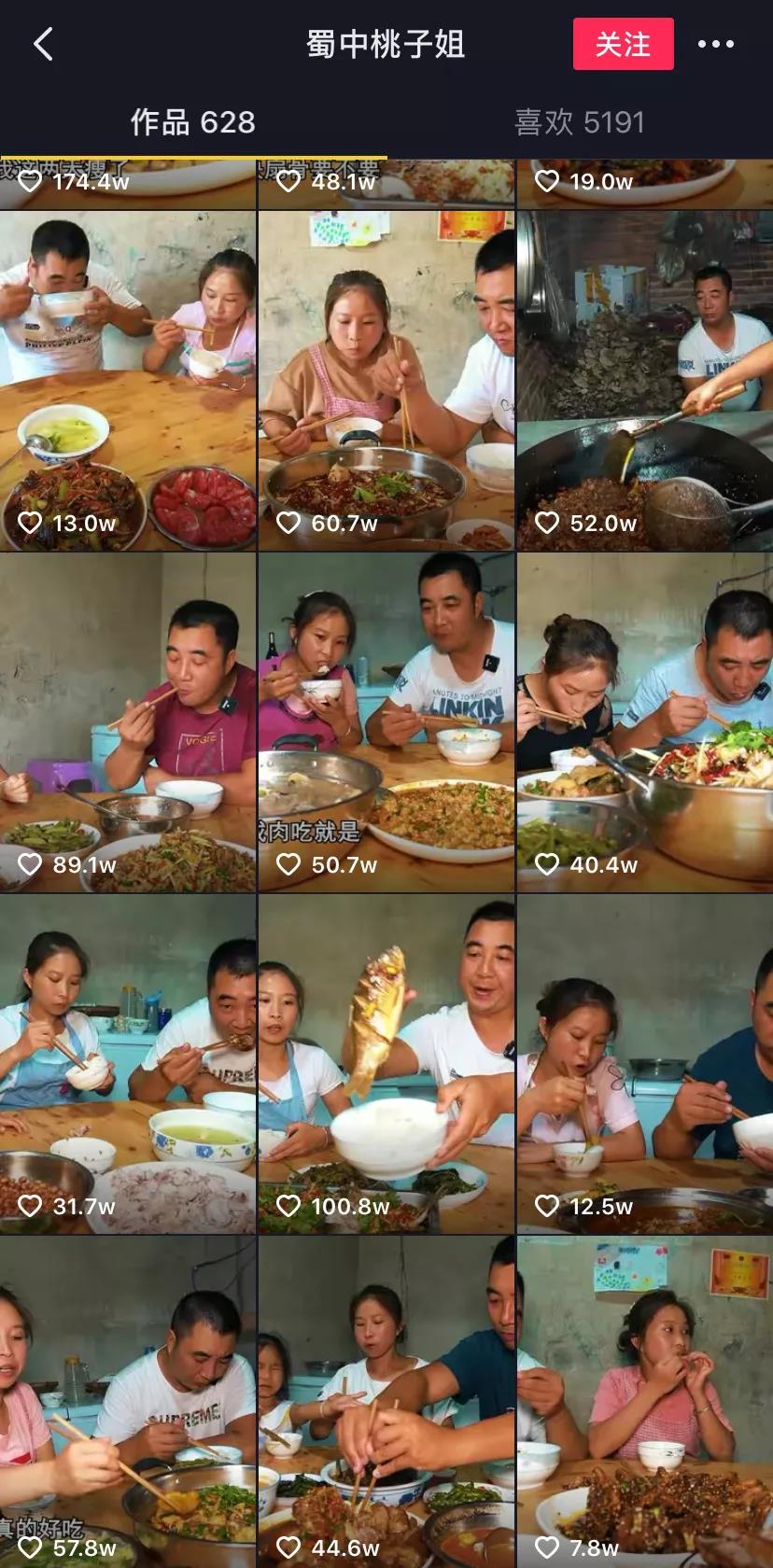Screen dimensions: 773x1568
Task: Open the three-dot overflow menu
Action: (715, 44)
